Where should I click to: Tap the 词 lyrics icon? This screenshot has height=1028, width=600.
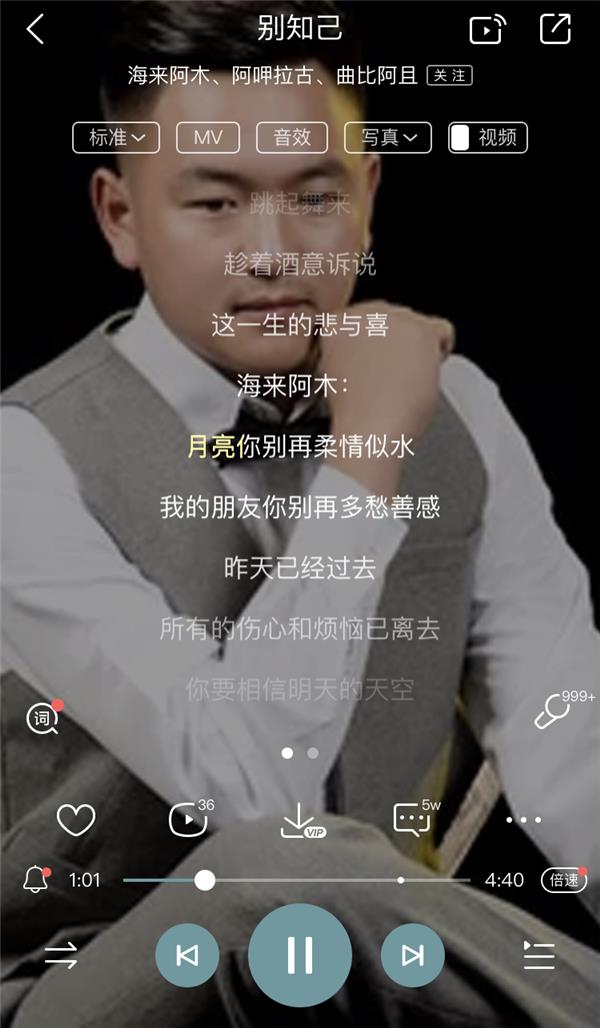point(42,718)
